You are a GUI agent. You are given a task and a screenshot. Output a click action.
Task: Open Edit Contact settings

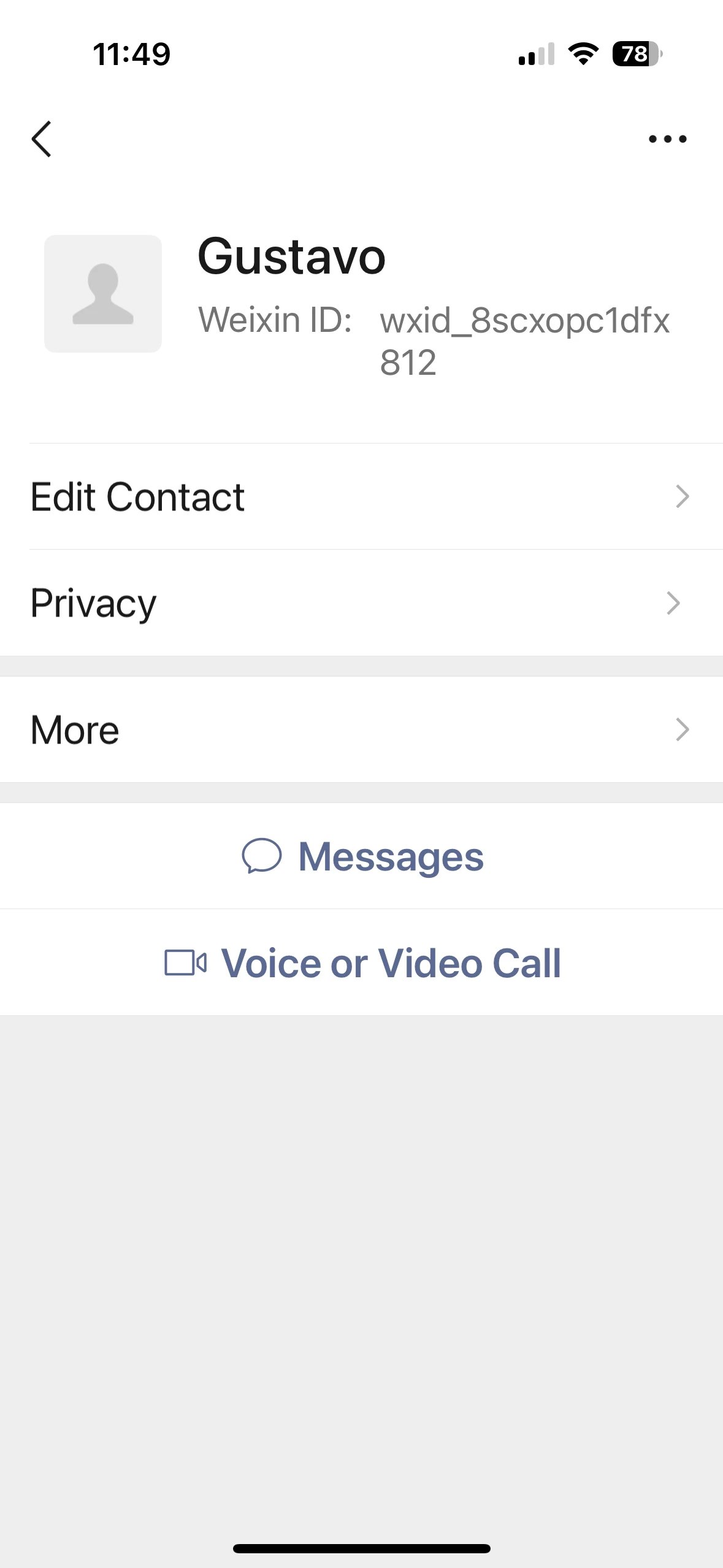(362, 496)
